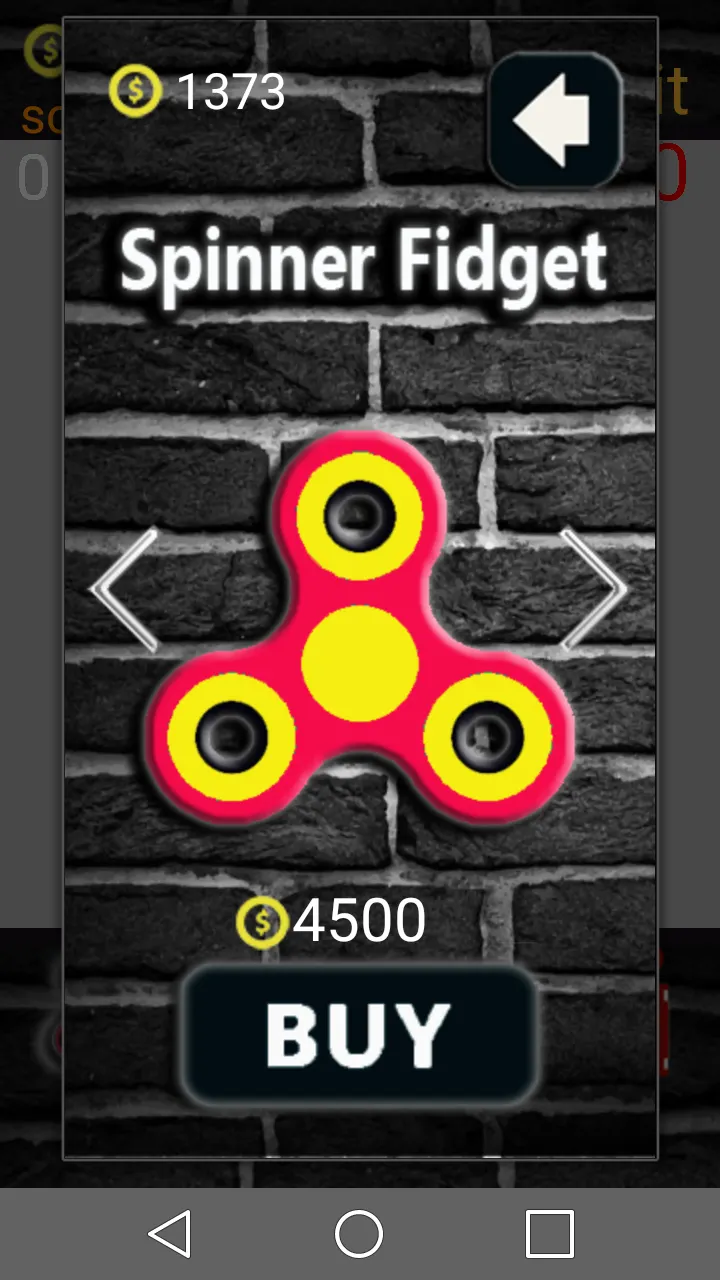Open recent apps from the navigation bar
This screenshot has height=1280, width=720.
(550, 1234)
